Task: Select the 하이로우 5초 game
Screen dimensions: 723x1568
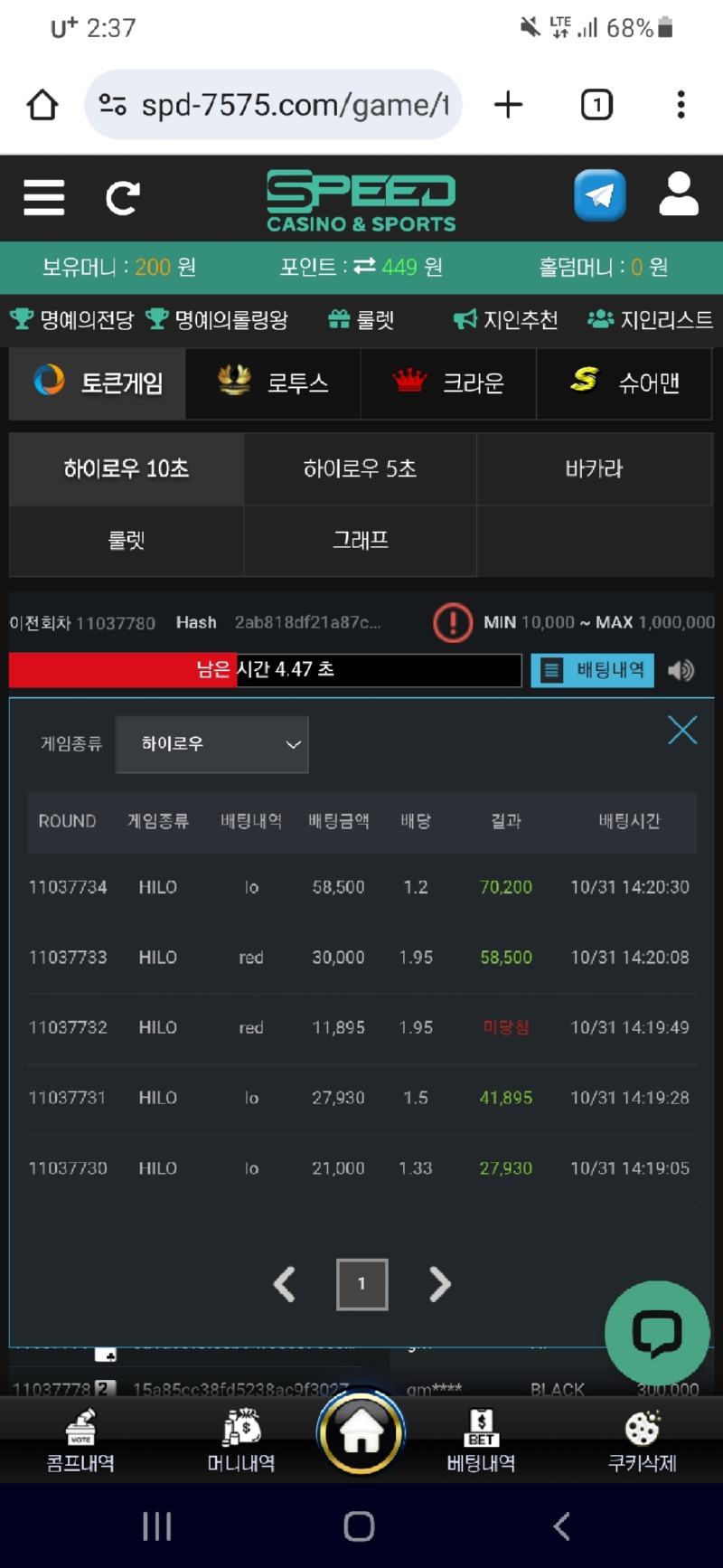Action: coord(360,468)
